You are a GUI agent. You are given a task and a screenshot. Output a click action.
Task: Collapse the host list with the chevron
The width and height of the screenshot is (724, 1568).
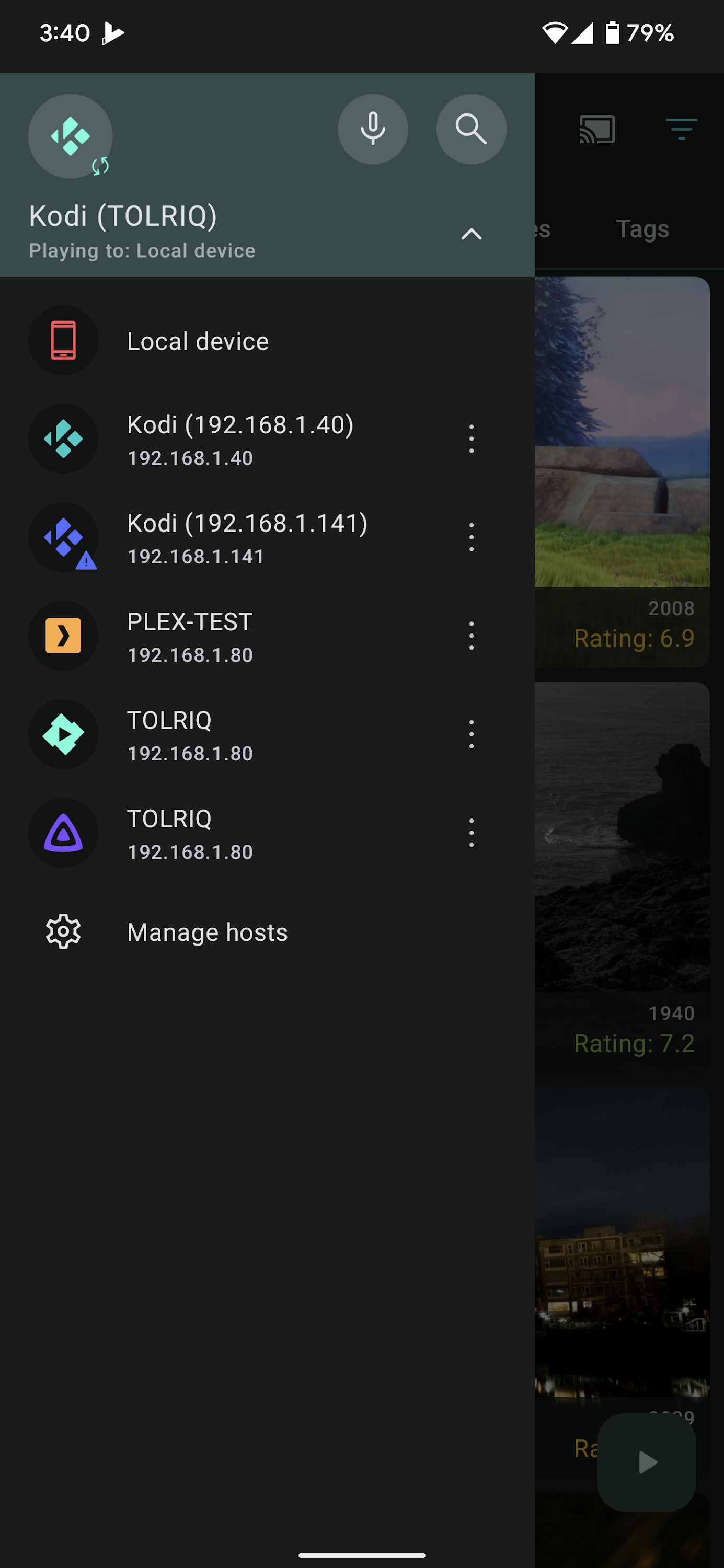tap(470, 234)
